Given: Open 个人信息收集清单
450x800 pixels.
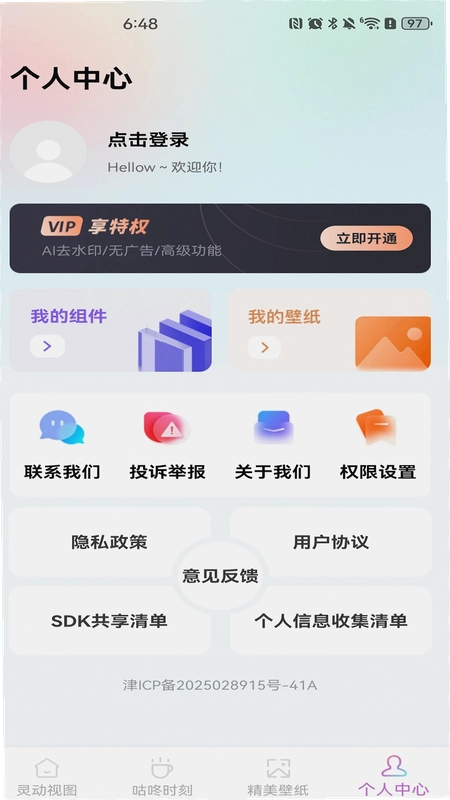Looking at the screenshot, I should click(x=331, y=621).
